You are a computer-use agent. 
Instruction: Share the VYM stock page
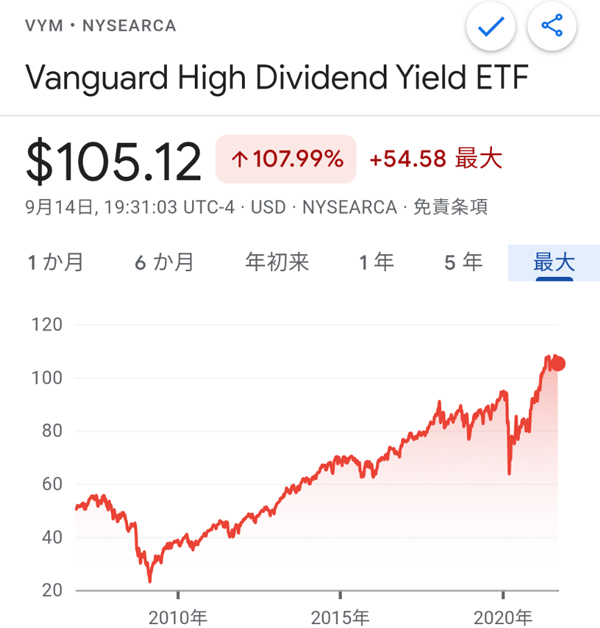tap(552, 28)
